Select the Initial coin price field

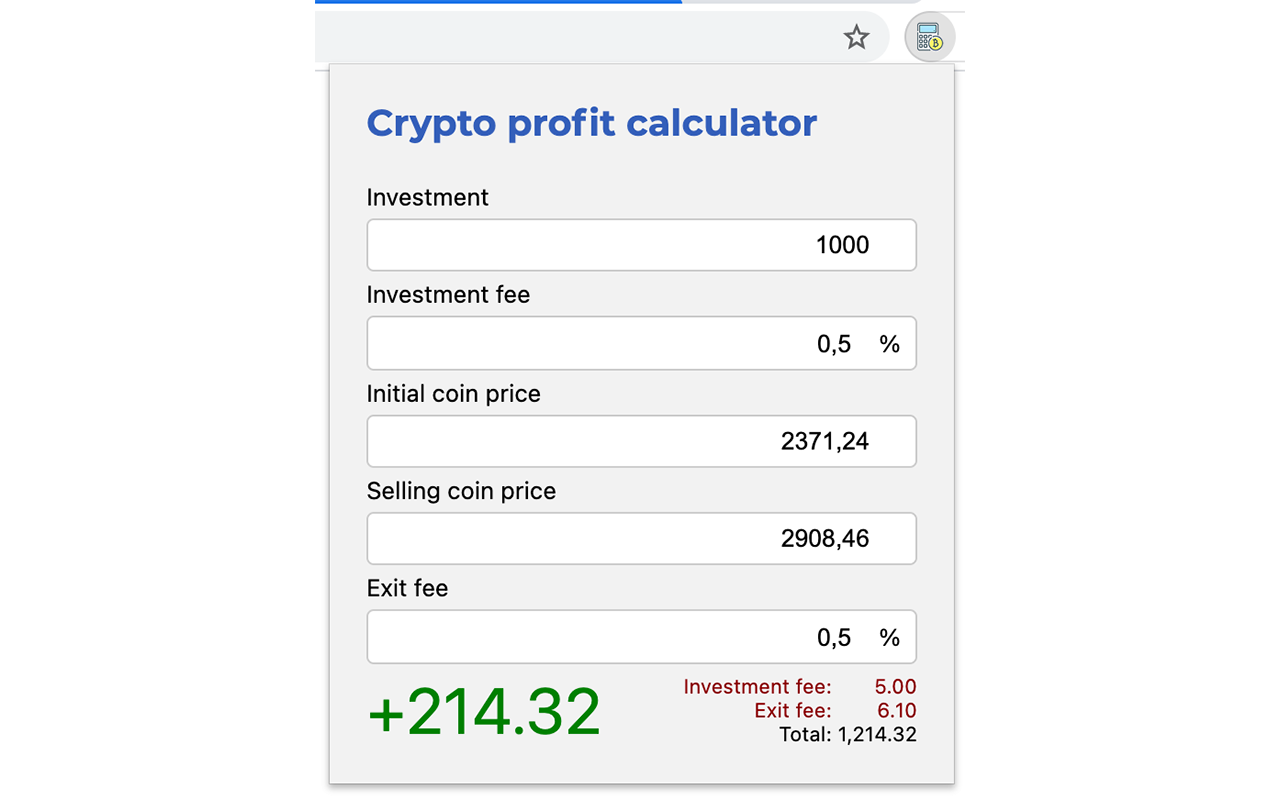tap(641, 441)
